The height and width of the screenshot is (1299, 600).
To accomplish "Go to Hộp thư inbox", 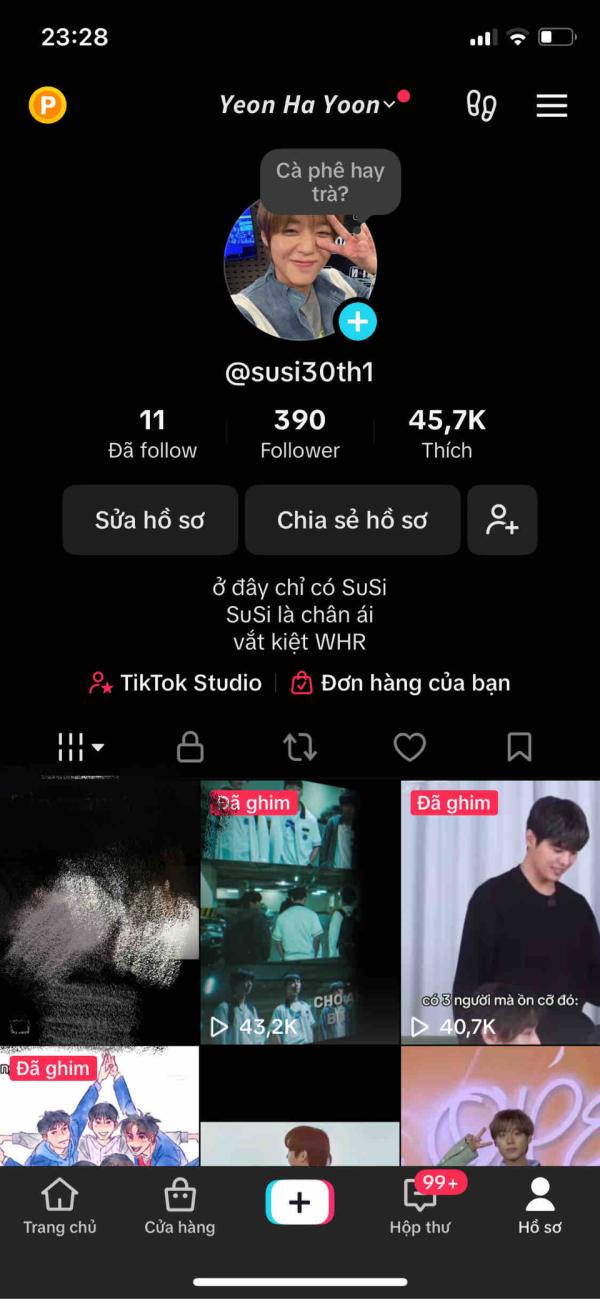I will [x=420, y=1204].
